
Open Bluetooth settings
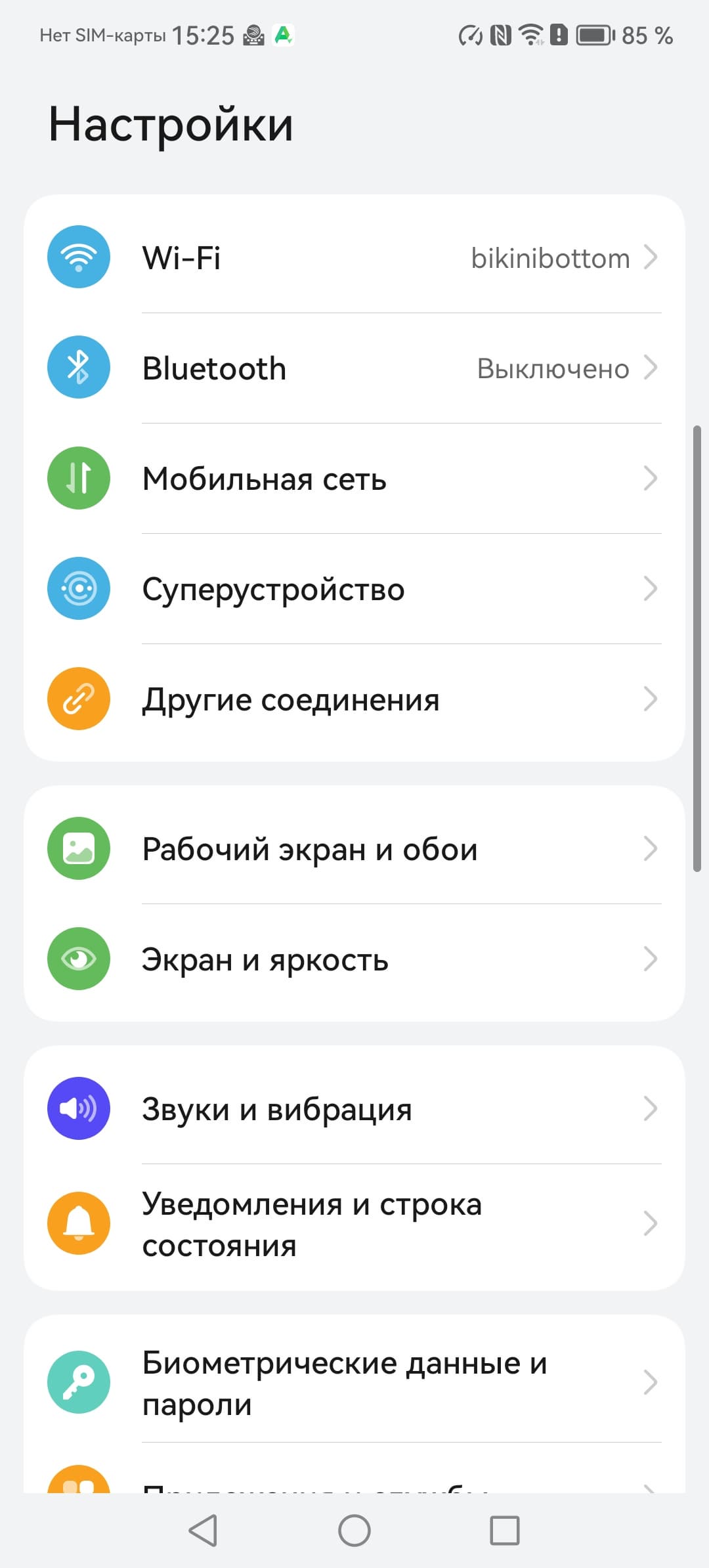(x=354, y=368)
